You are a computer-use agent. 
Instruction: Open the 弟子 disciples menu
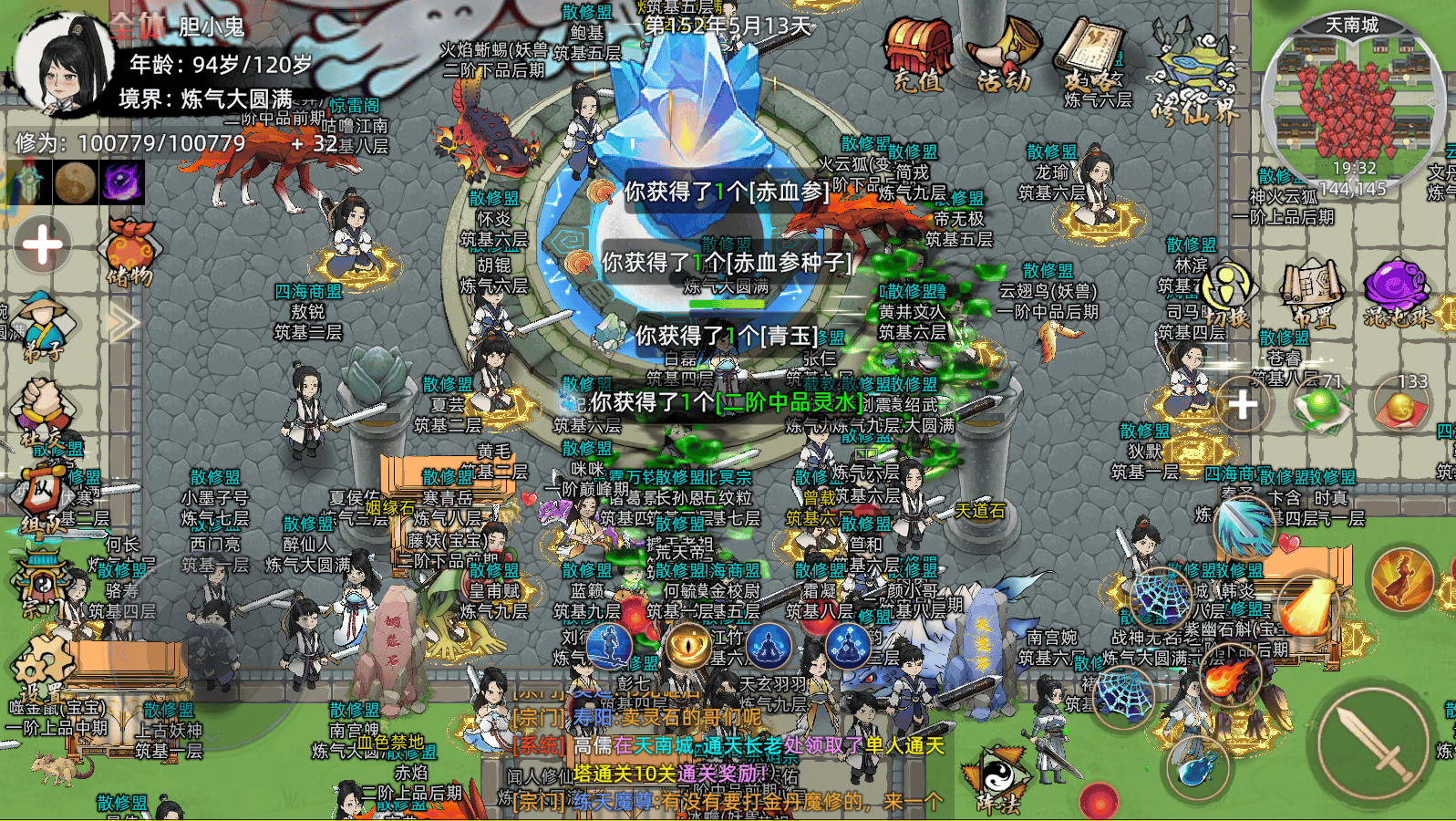[41, 324]
